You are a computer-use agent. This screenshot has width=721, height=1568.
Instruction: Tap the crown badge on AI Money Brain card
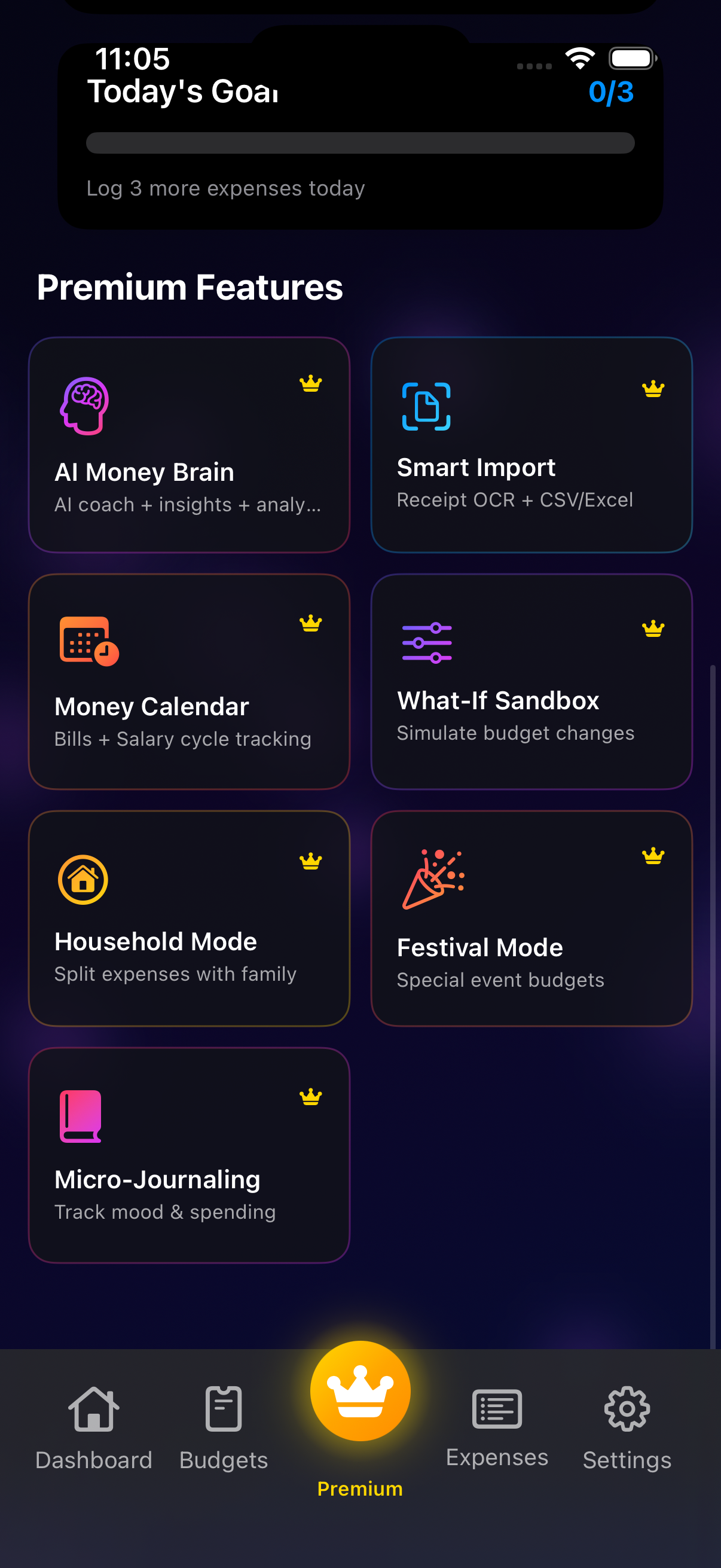(310, 383)
